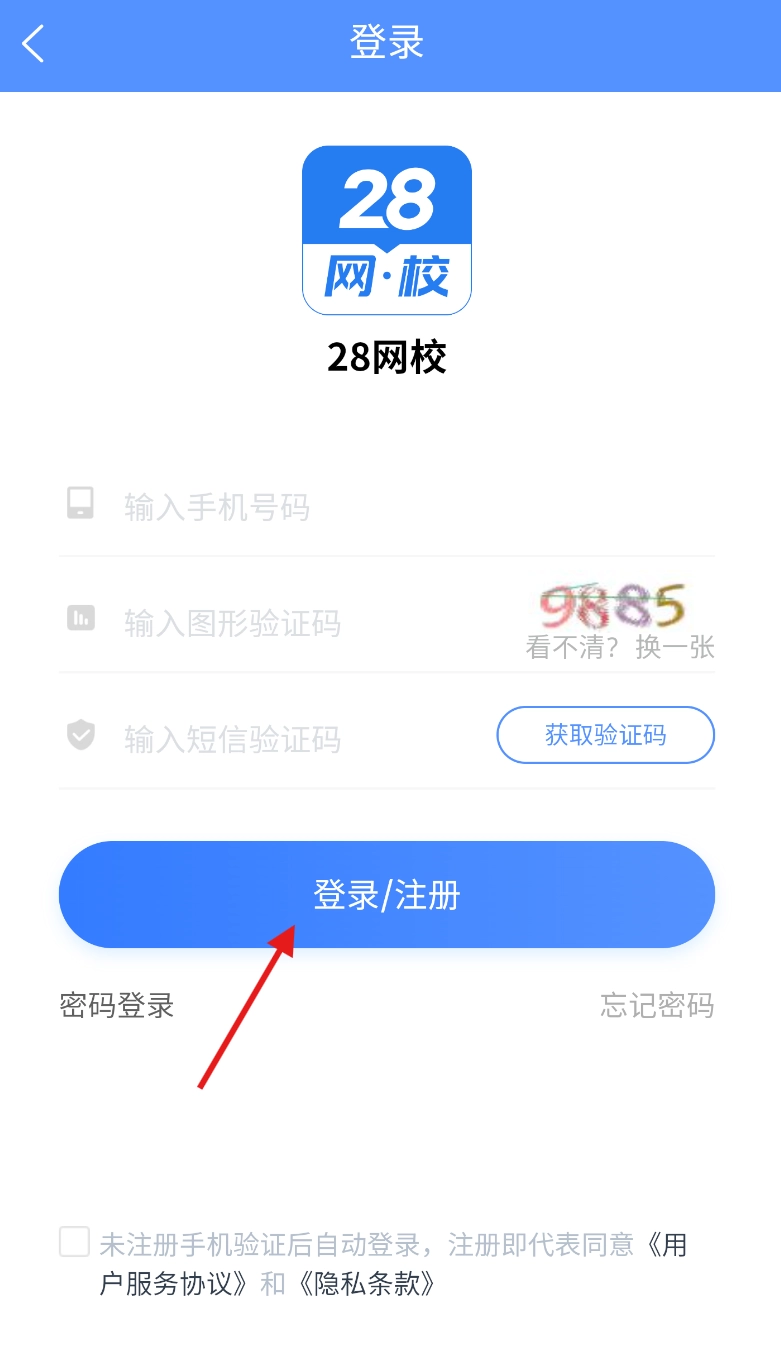Screen dimensions: 781x1353
Task: Check the agreement consent checkbox
Action: point(75,1242)
